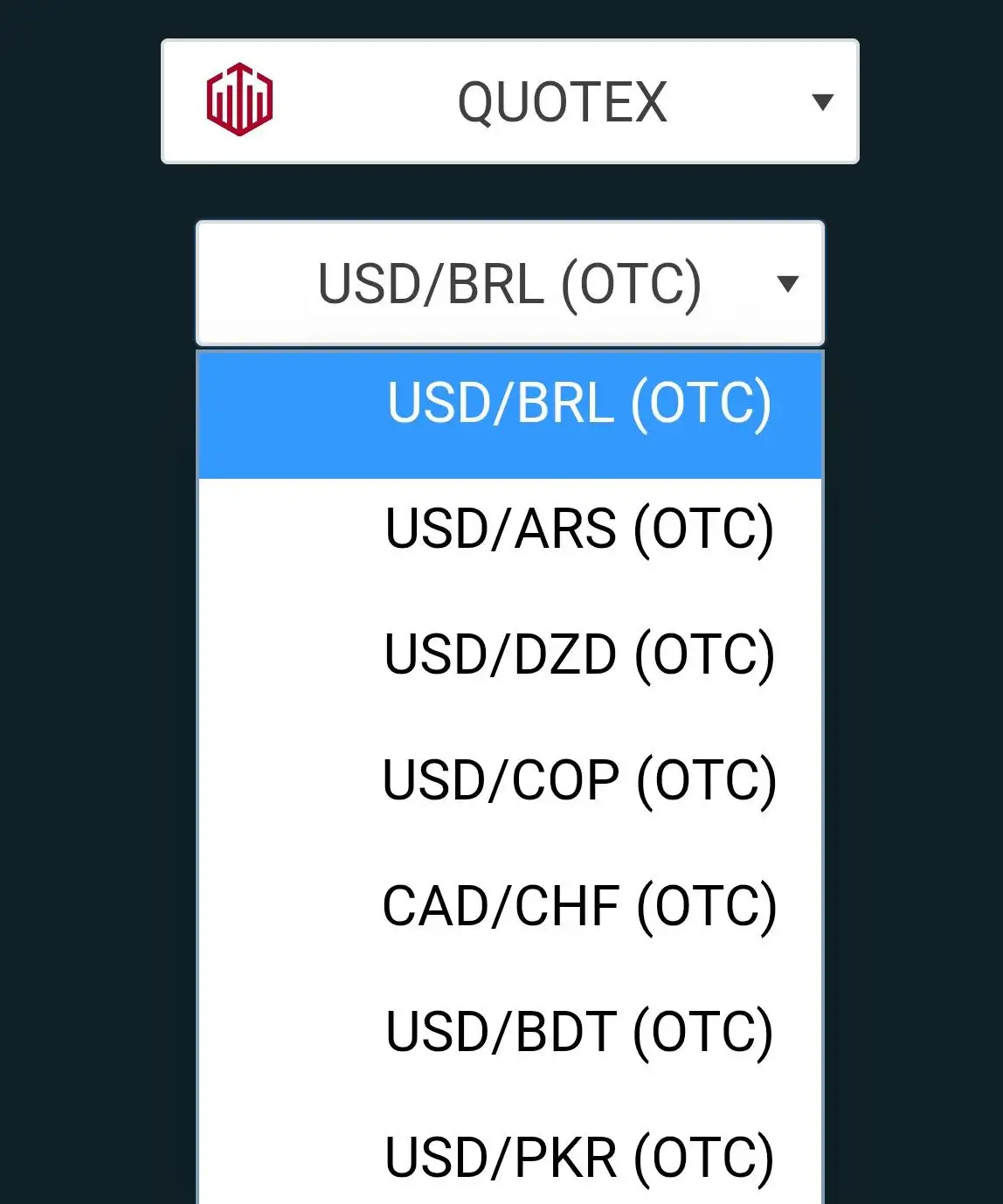The height and width of the screenshot is (1204, 1003).
Task: Pick the USD/DZD (OTC) pair
Action: tap(510, 654)
